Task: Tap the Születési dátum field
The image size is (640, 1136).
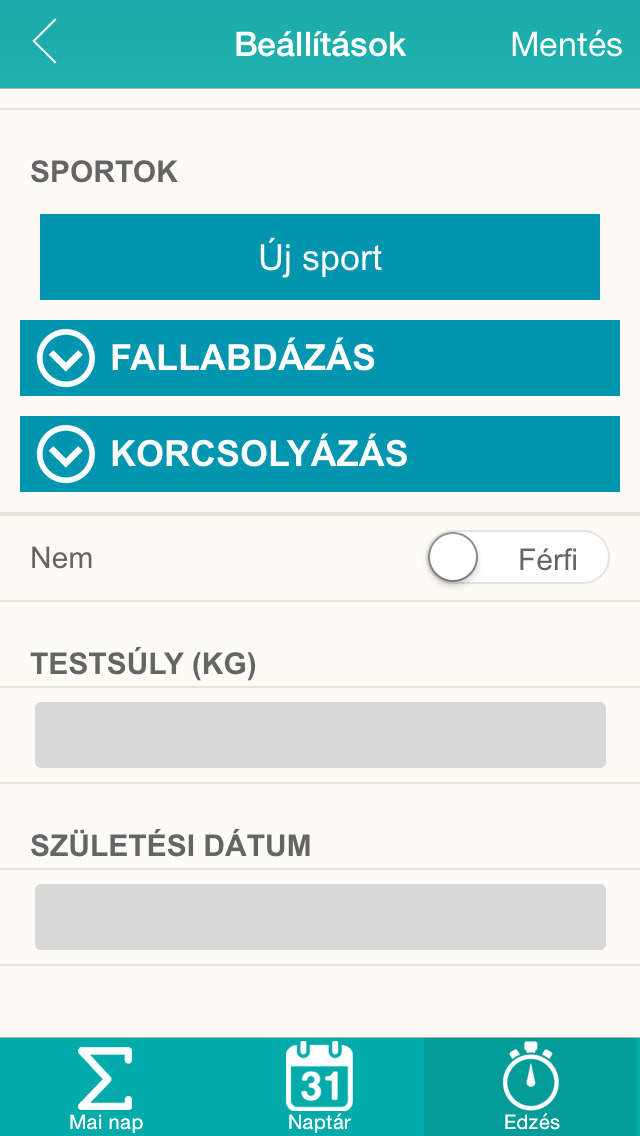Action: pyautogui.click(x=320, y=916)
